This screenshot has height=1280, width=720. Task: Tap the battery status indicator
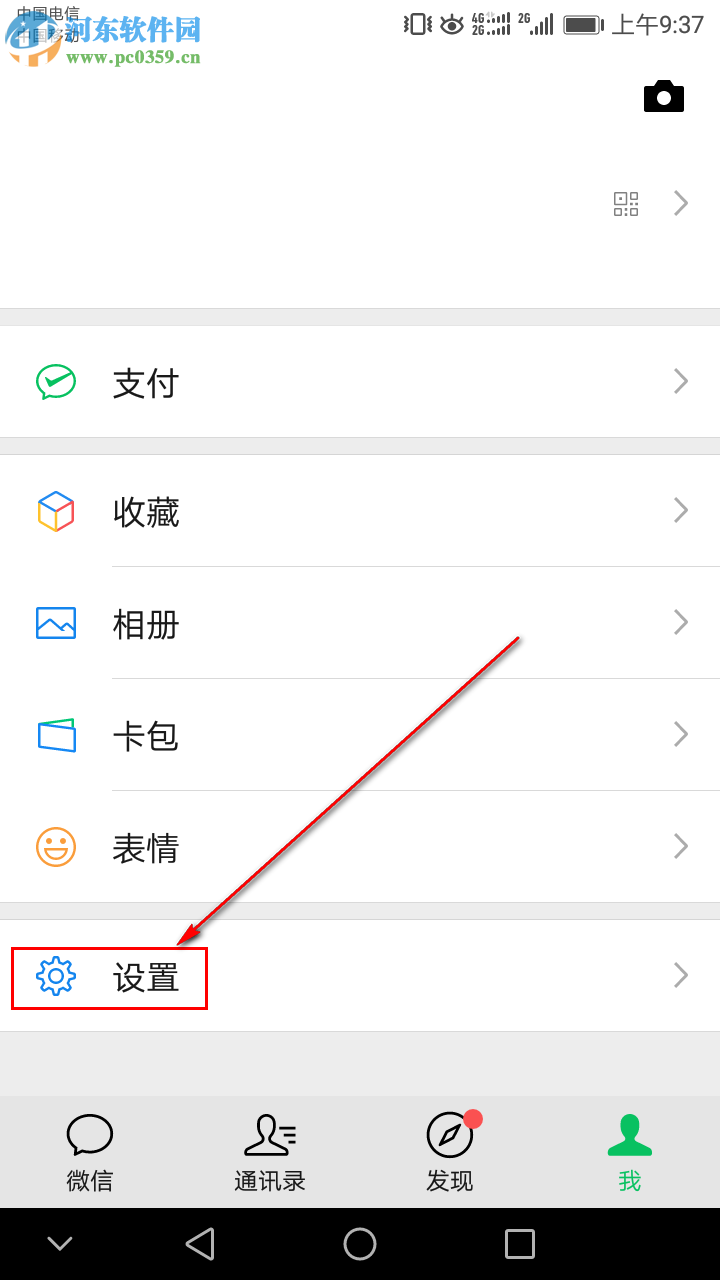pyautogui.click(x=582, y=24)
